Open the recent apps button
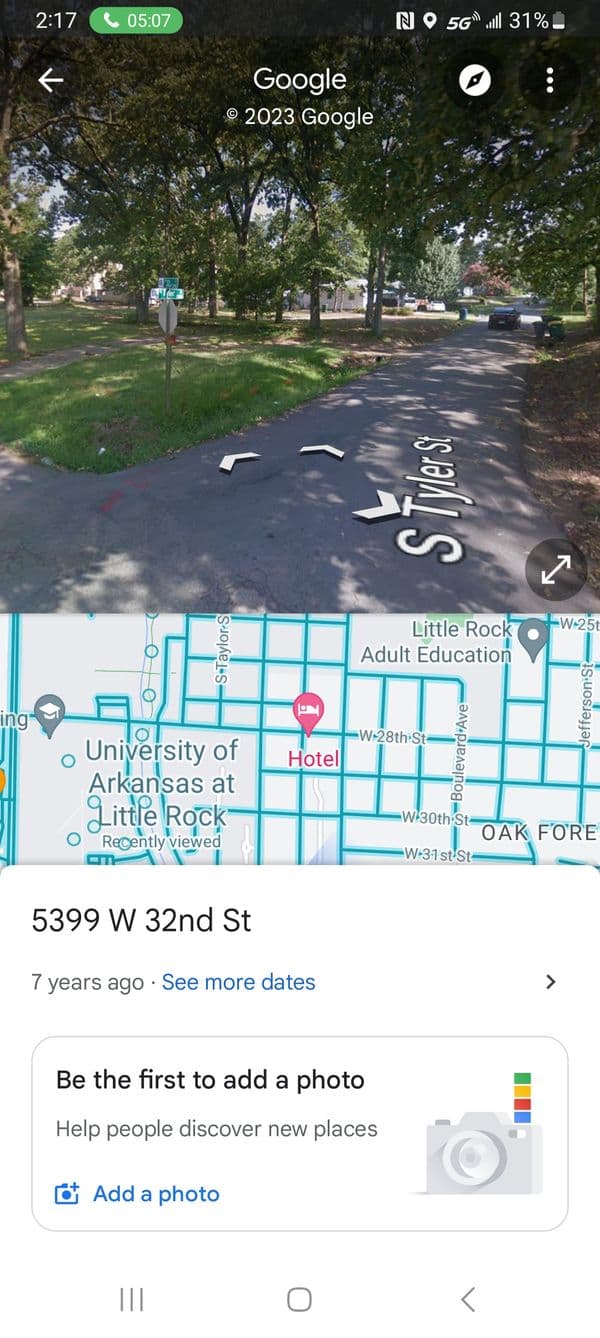This screenshot has width=600, height=1338. click(x=131, y=1299)
